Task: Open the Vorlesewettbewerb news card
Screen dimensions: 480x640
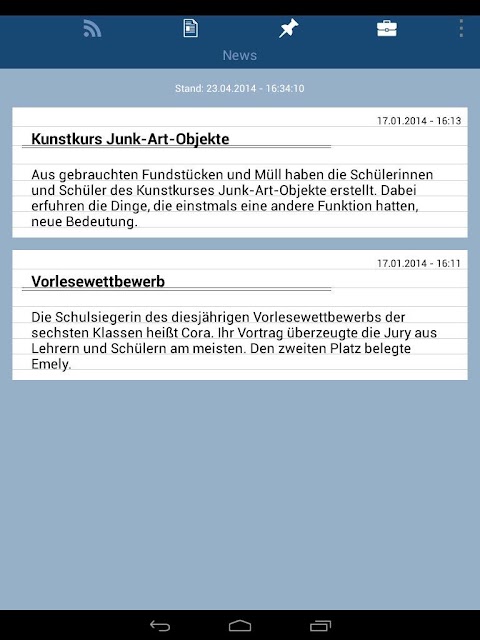Action: pos(240,315)
